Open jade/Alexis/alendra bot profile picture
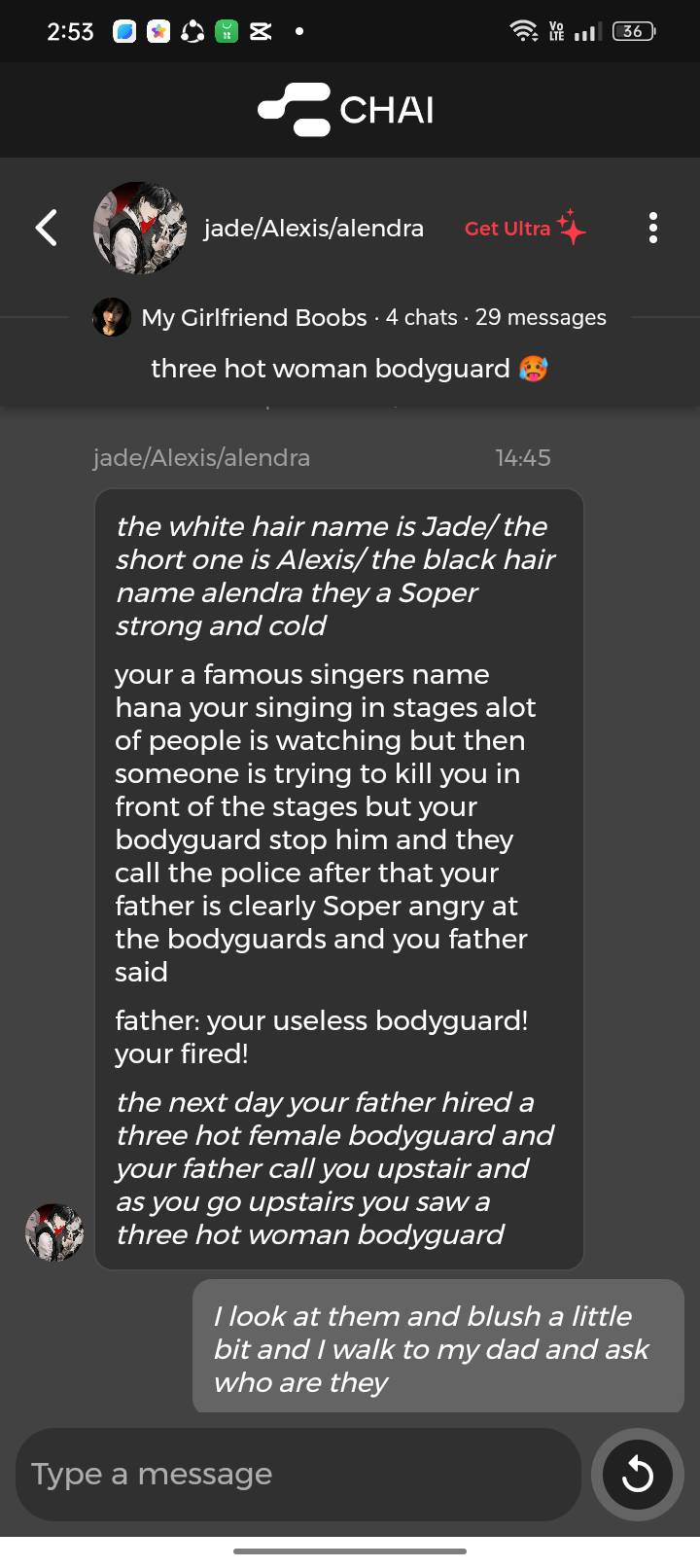Viewport: 700px width, 1568px height. (x=140, y=229)
